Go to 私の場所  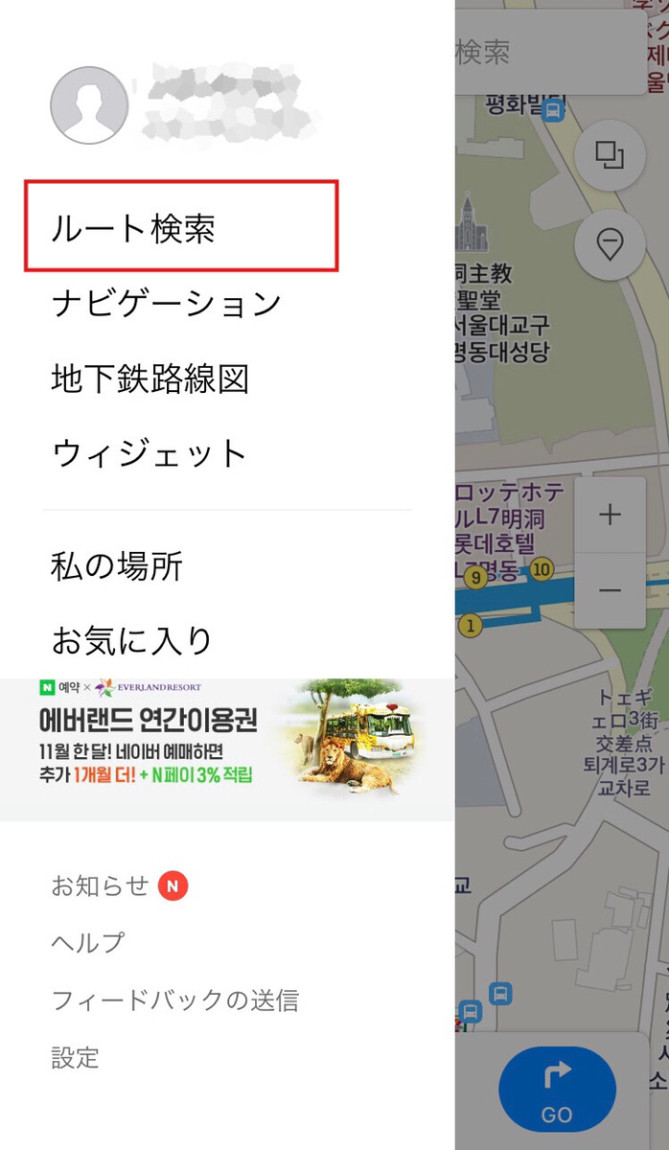point(117,566)
